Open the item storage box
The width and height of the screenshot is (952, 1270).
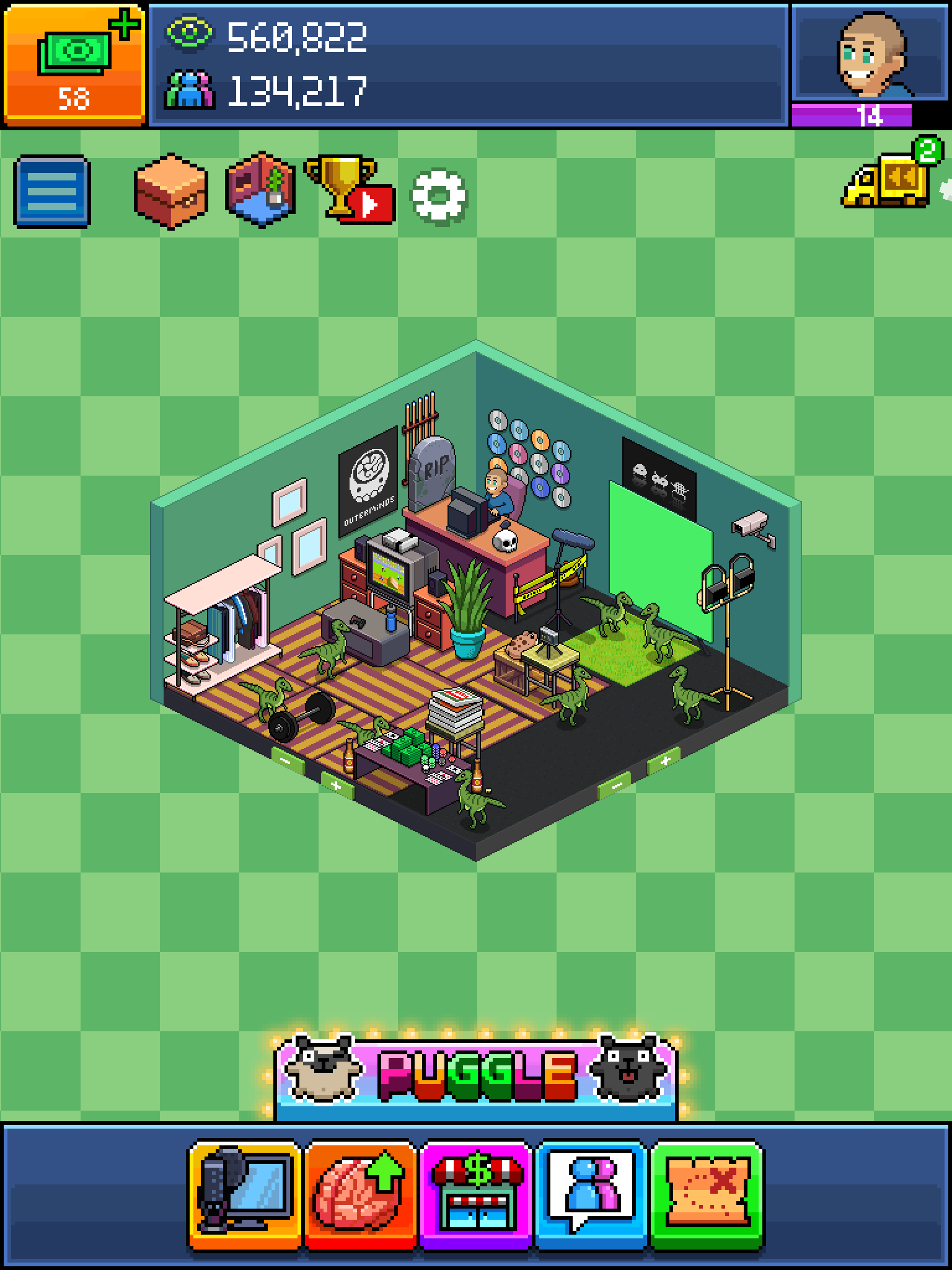tap(170, 191)
